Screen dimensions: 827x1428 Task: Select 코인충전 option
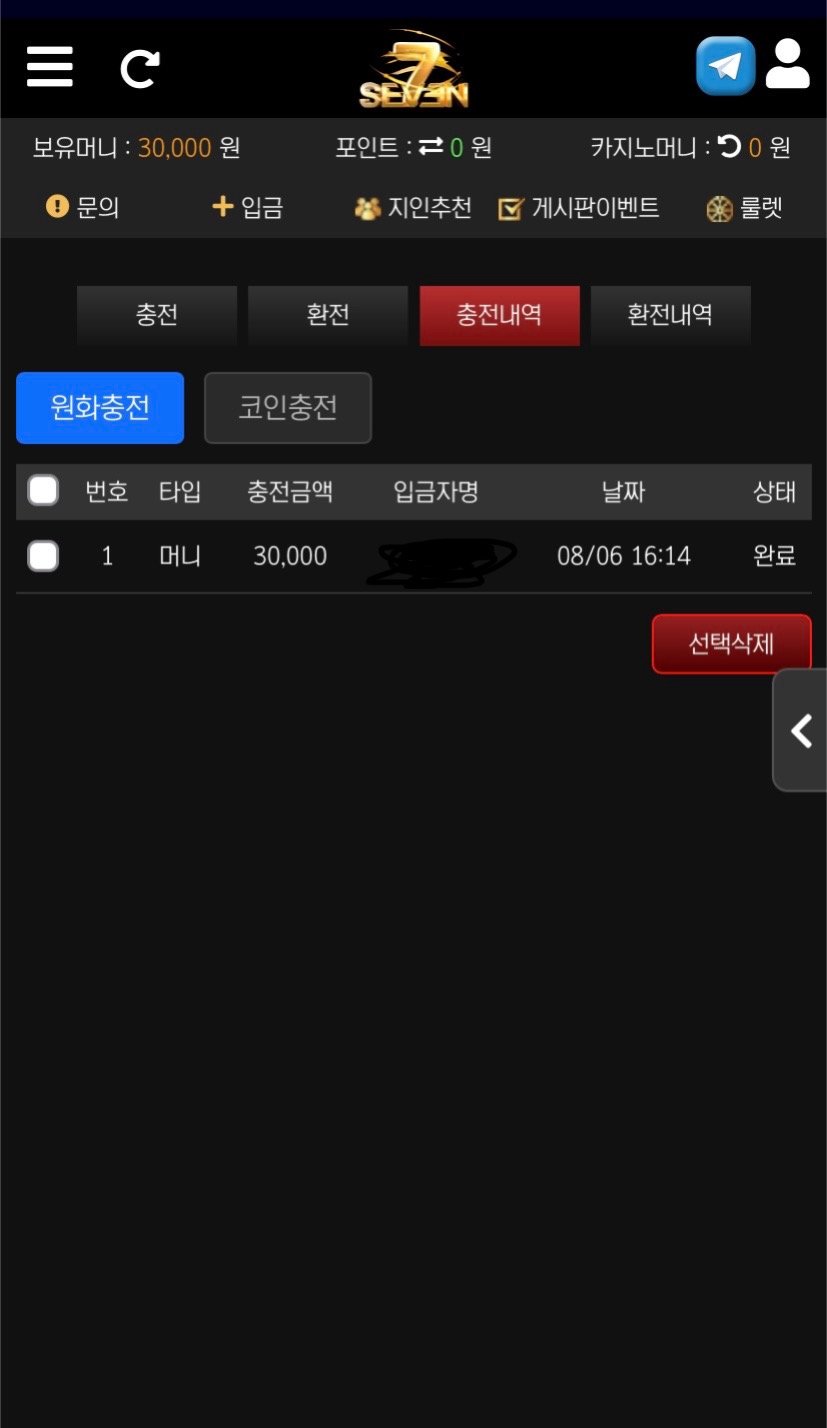288,408
